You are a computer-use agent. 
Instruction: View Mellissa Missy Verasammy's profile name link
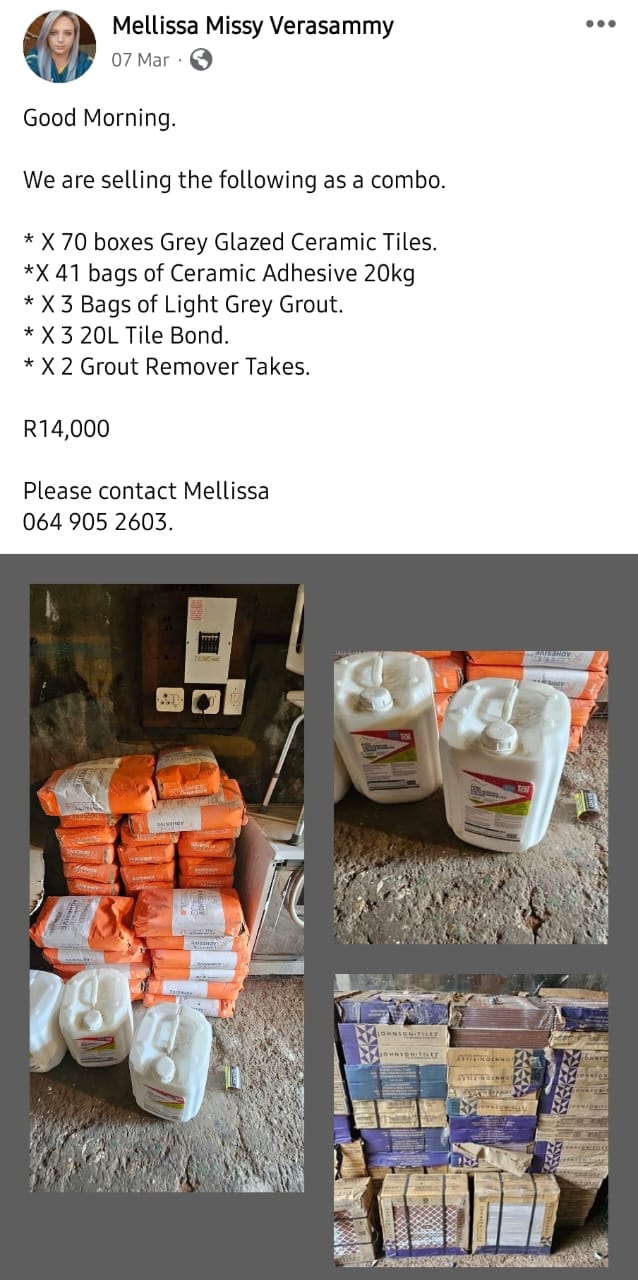point(252,26)
